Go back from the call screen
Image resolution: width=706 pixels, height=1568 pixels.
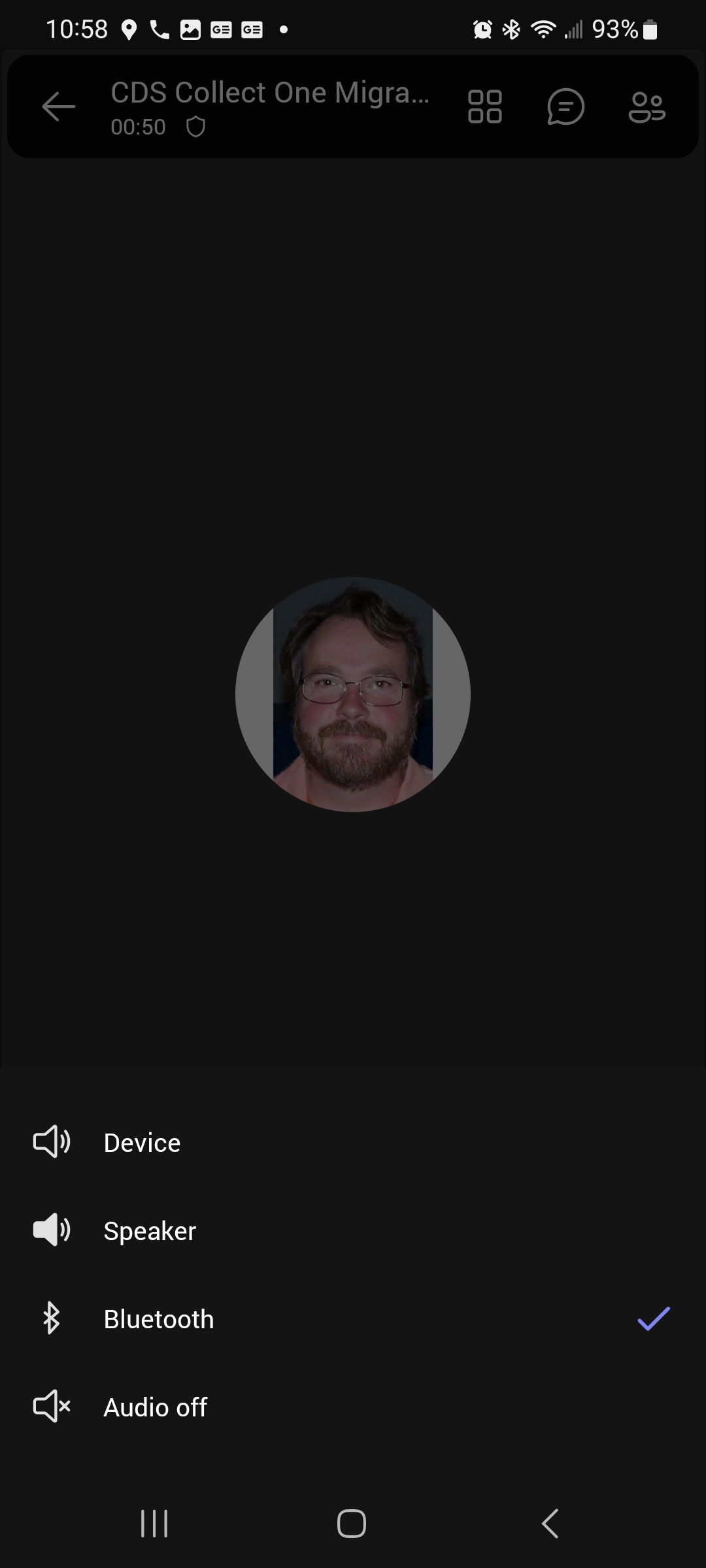pos(59,107)
